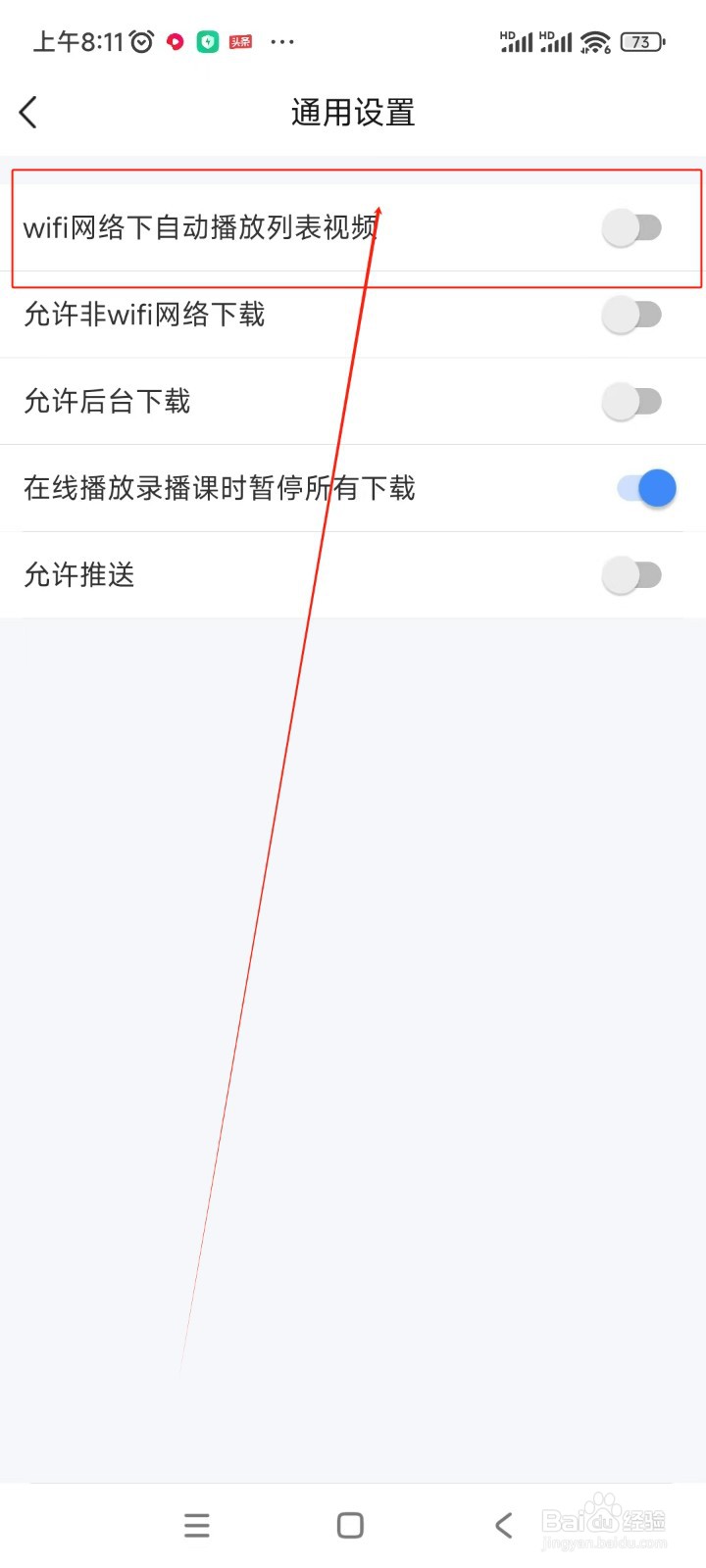Screen dimensions: 706x1568
Task: Click the alarm clock status bar icon
Action: point(143,41)
